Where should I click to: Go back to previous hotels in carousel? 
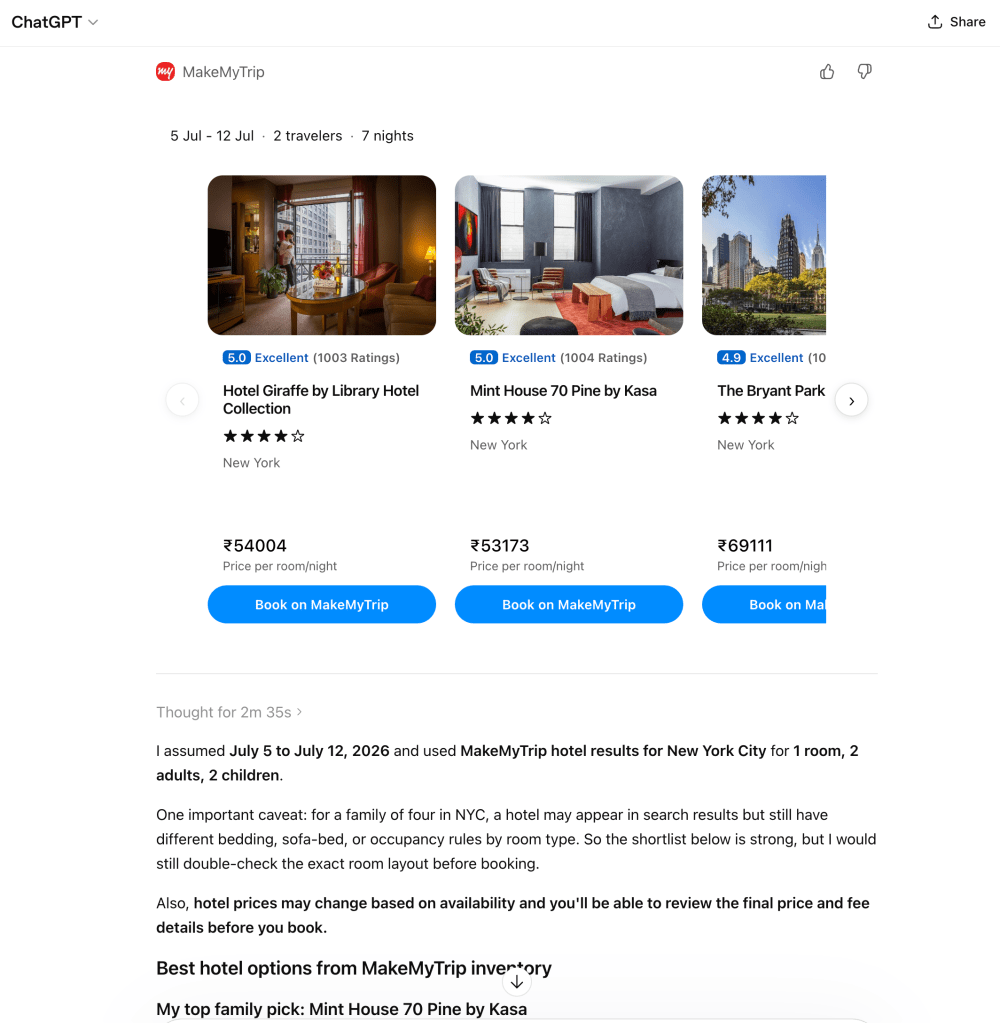click(x=182, y=401)
